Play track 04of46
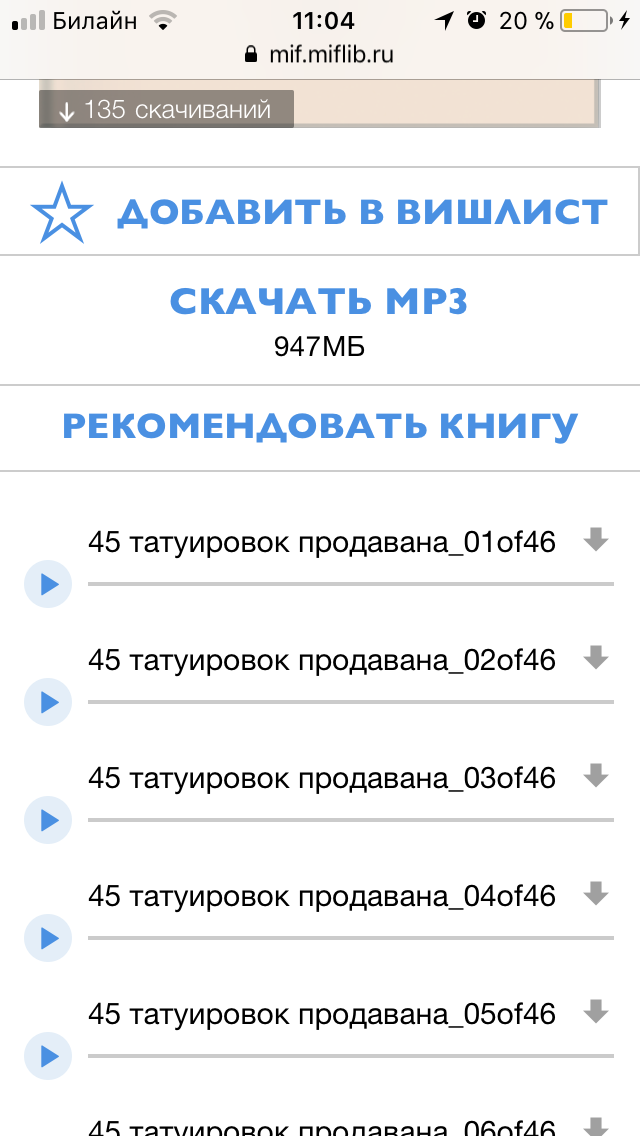This screenshot has width=640, height=1136. click(x=48, y=938)
